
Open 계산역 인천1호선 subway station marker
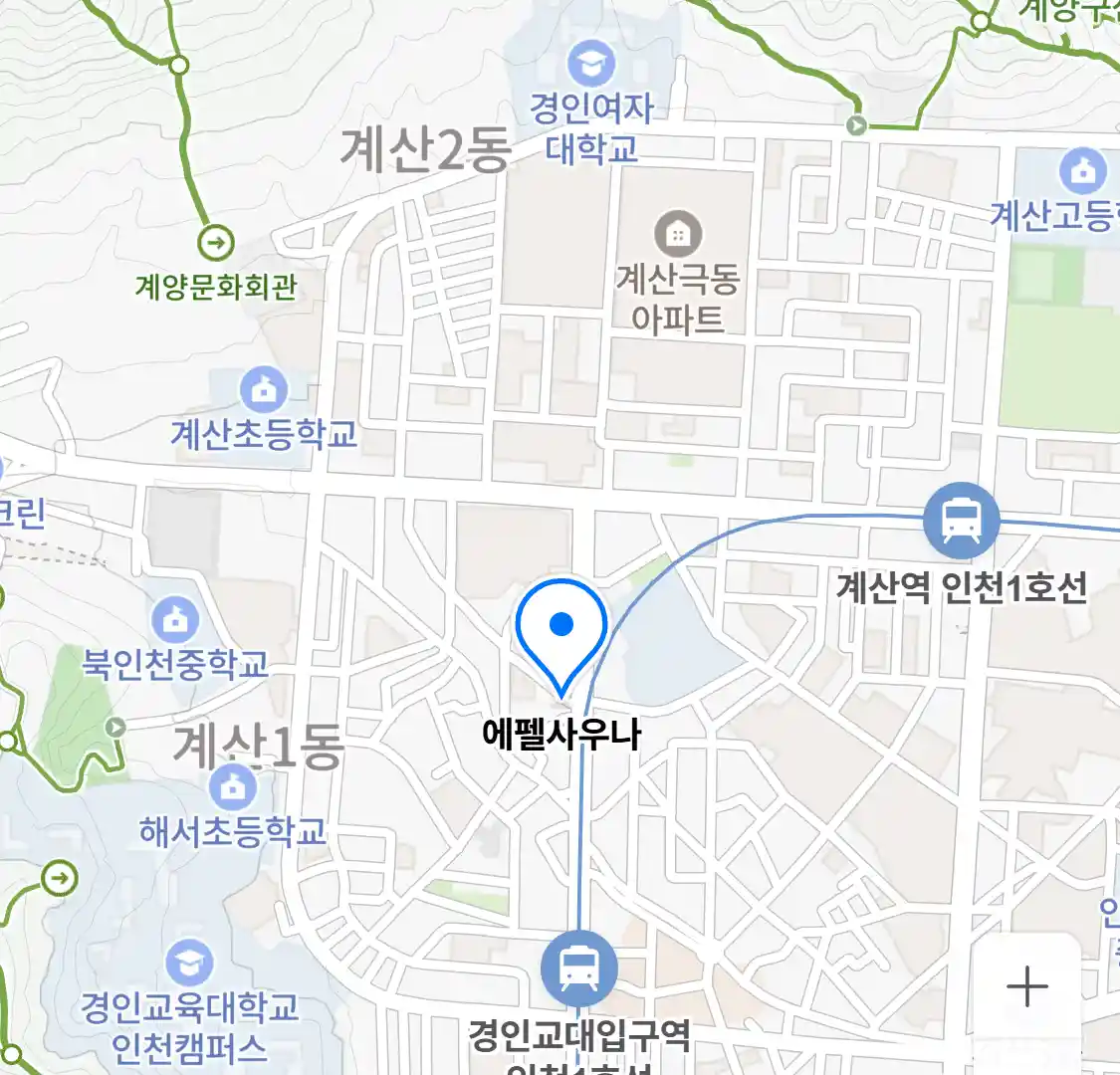pos(961,520)
